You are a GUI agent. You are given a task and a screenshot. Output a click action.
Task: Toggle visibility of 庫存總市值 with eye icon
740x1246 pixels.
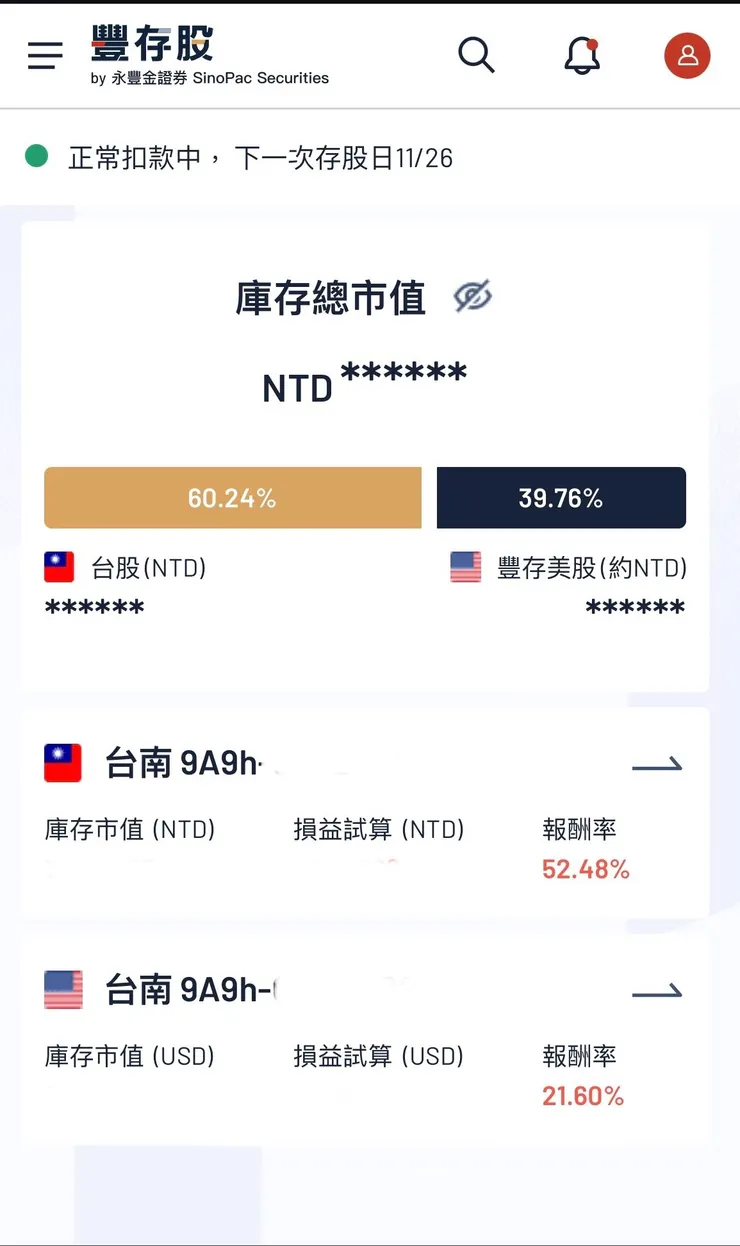[x=472, y=297]
